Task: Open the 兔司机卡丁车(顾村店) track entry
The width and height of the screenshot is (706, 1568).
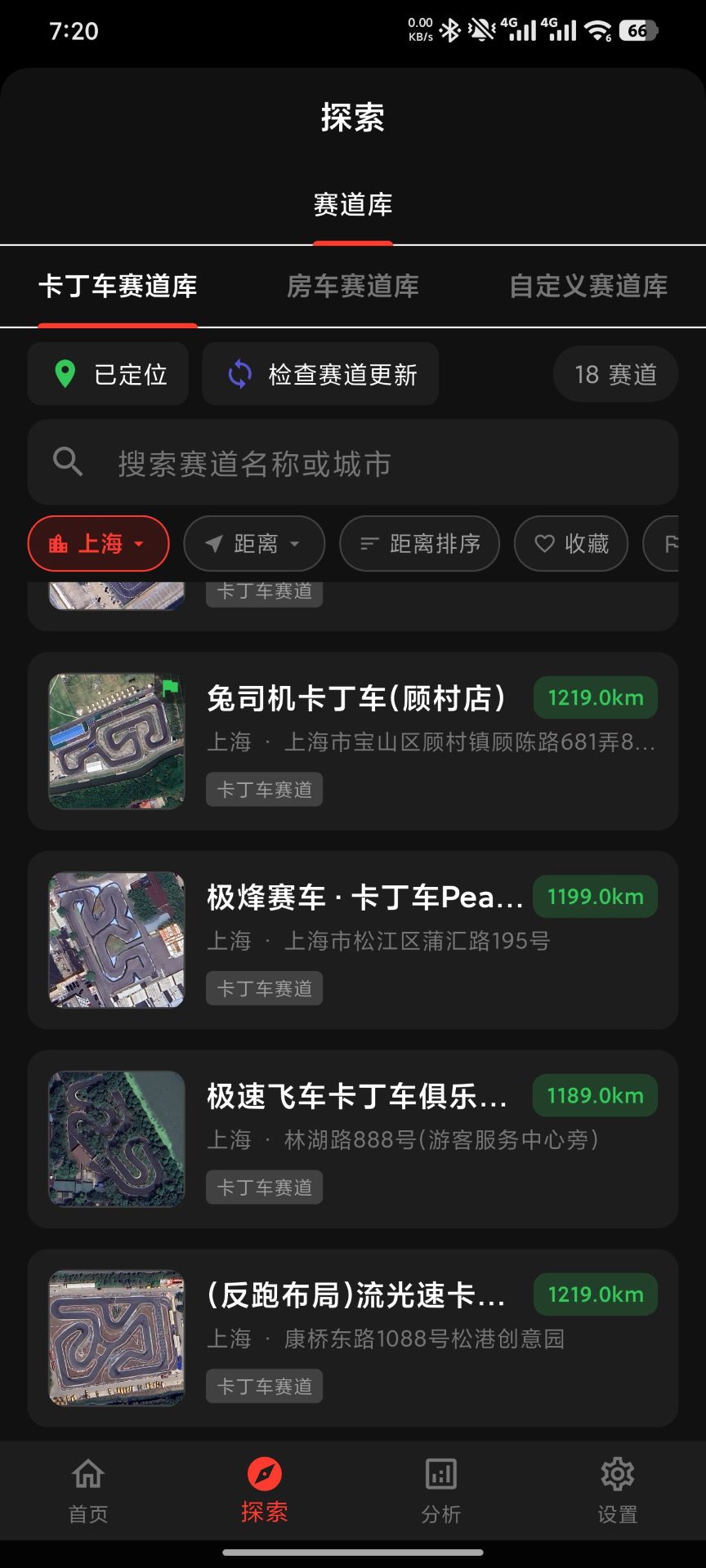Action: click(353, 739)
